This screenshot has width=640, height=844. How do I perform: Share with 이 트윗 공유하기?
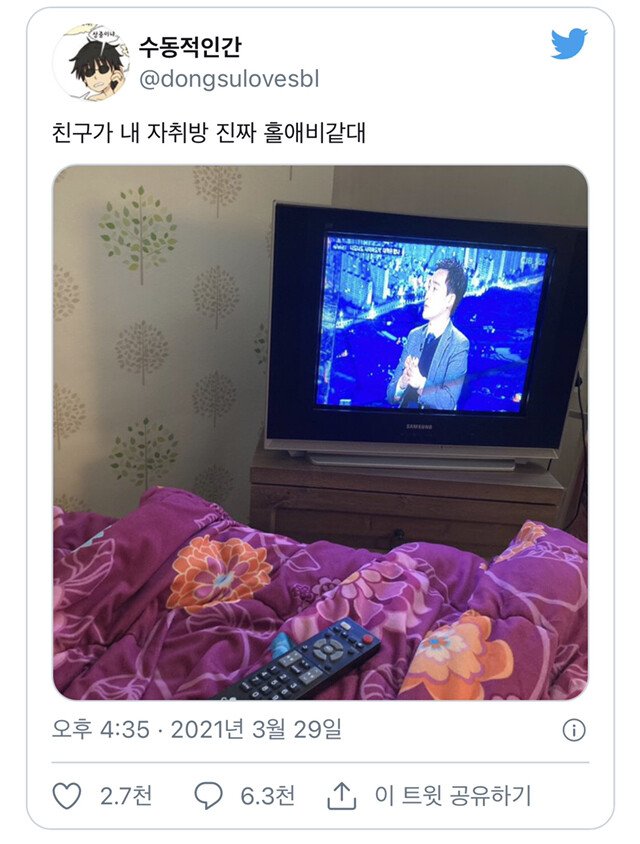(x=429, y=796)
